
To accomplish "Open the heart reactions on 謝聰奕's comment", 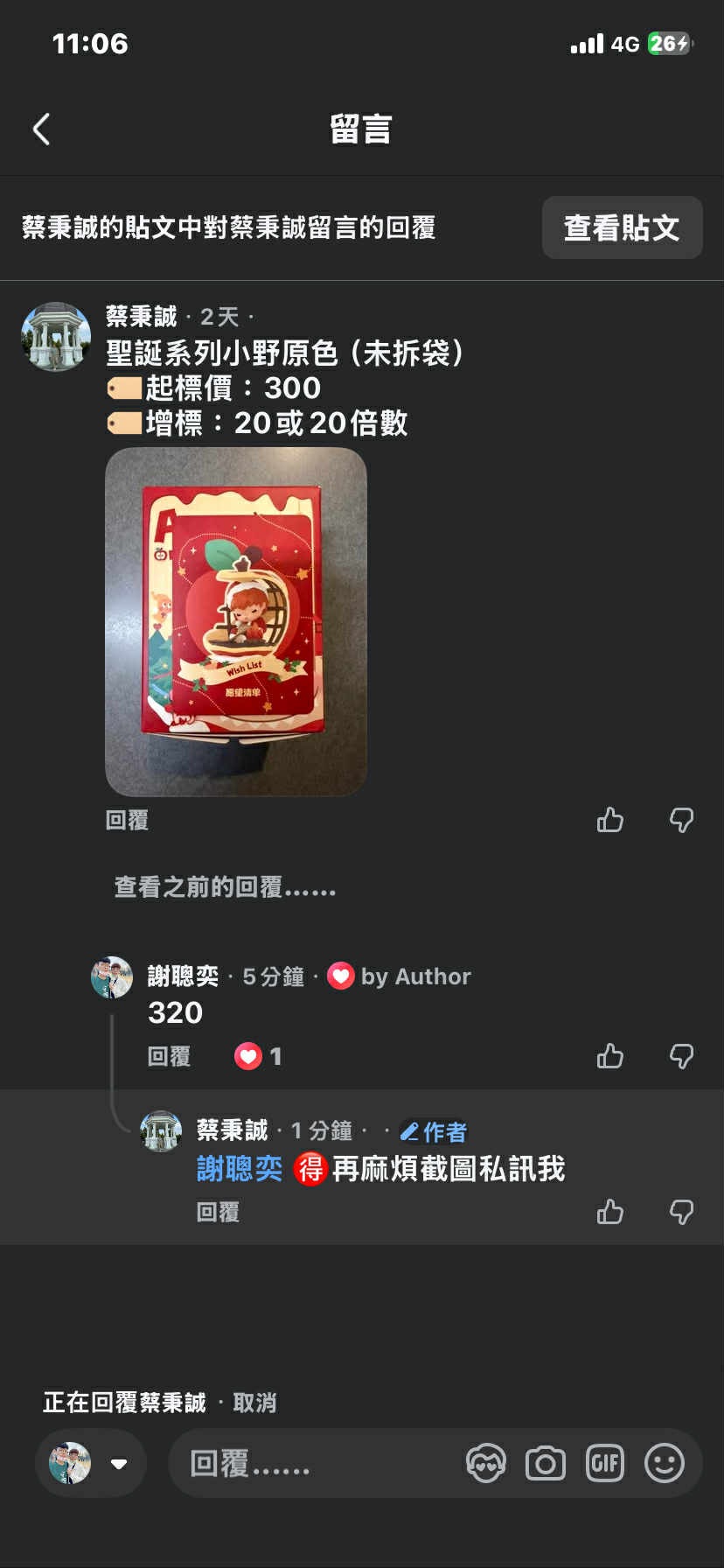I will click(258, 1056).
